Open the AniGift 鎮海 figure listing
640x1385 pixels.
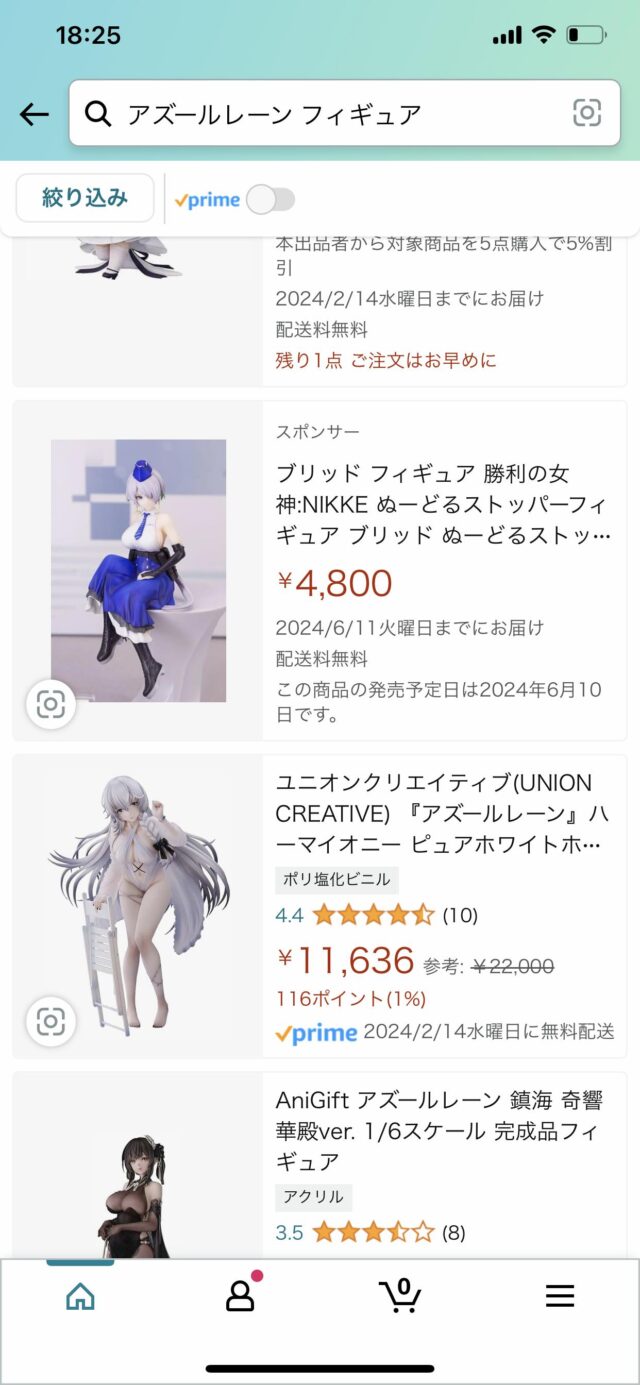point(440,1131)
